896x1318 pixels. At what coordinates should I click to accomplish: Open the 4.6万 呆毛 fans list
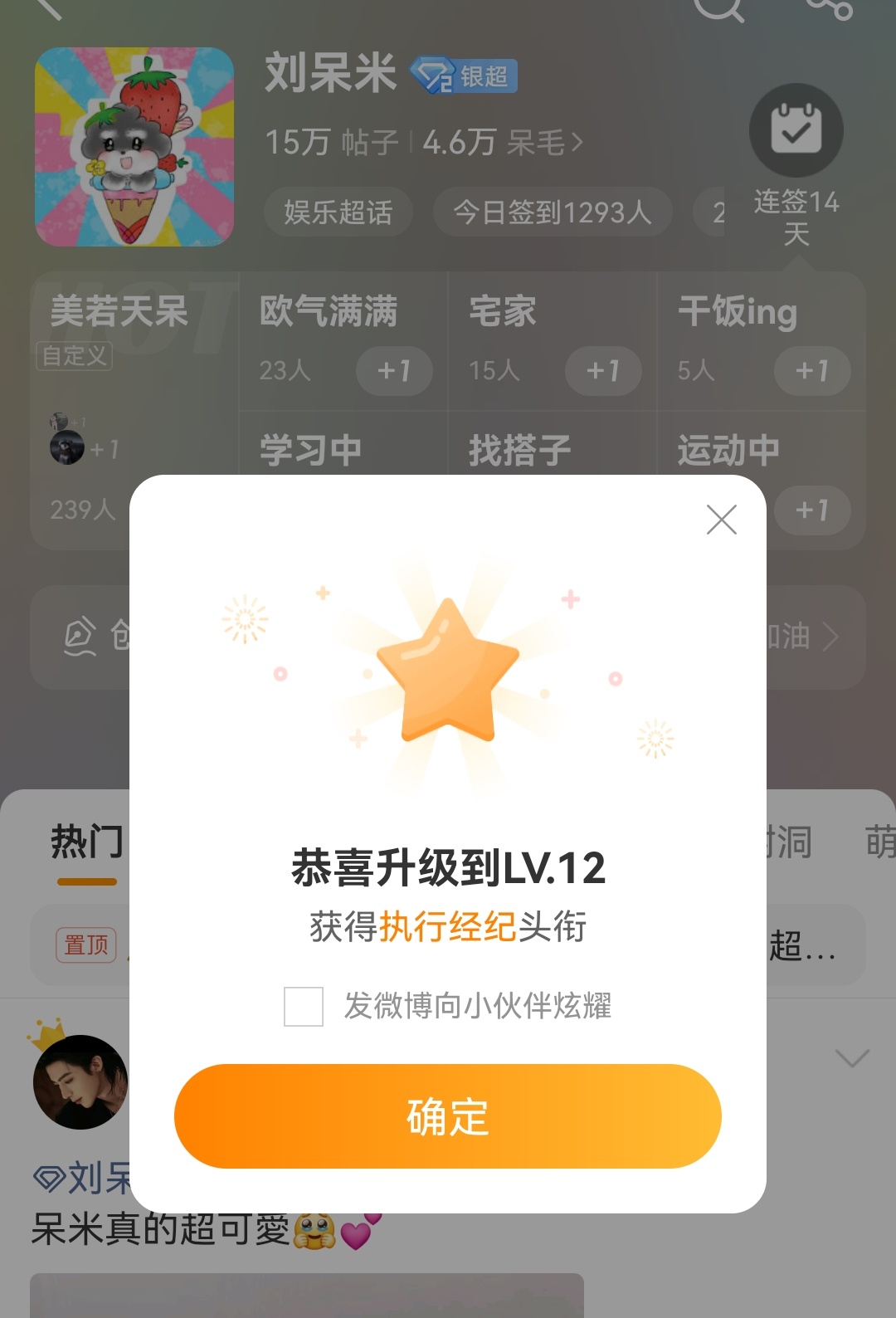pyautogui.click(x=503, y=143)
